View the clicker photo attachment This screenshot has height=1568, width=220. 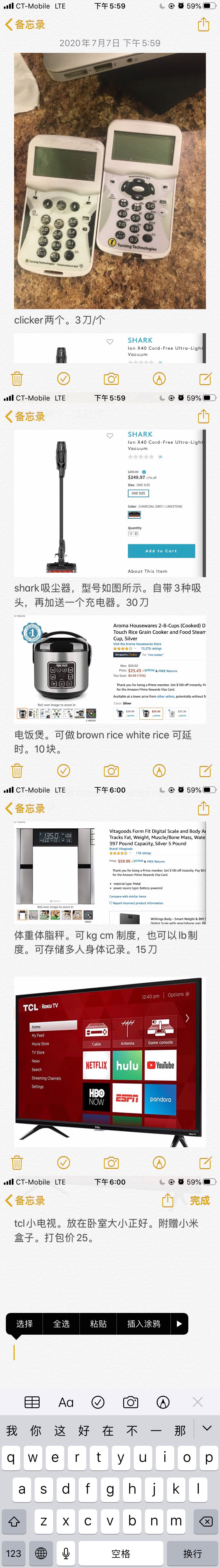click(x=109, y=181)
